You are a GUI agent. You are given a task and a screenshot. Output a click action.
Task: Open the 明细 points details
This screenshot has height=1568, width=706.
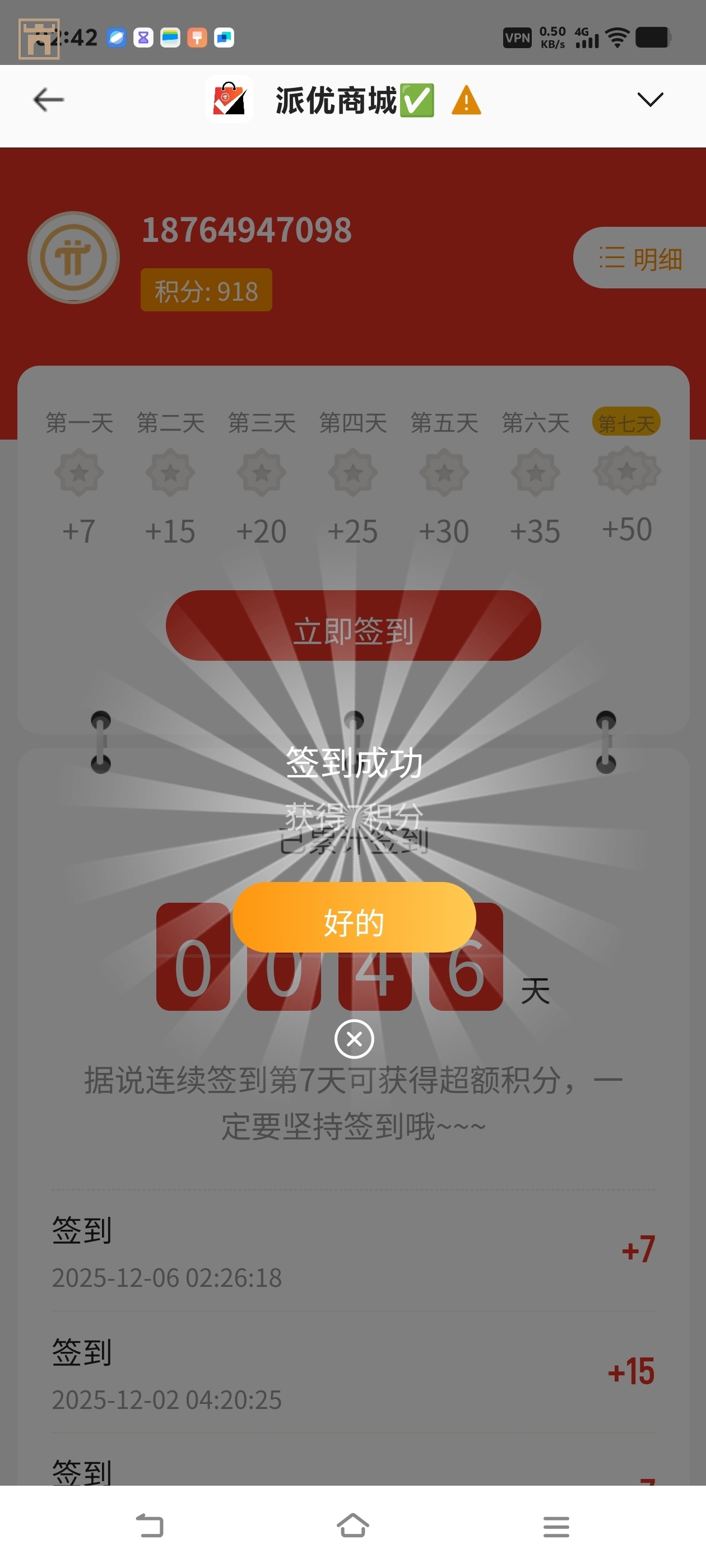pyautogui.click(x=640, y=258)
